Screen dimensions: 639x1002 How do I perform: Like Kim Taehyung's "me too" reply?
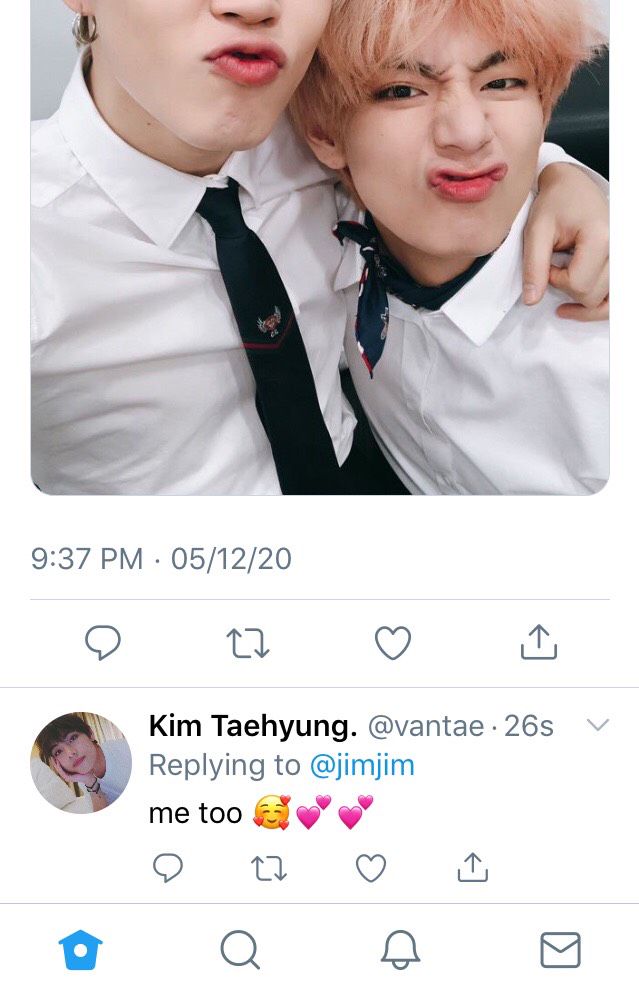point(371,868)
